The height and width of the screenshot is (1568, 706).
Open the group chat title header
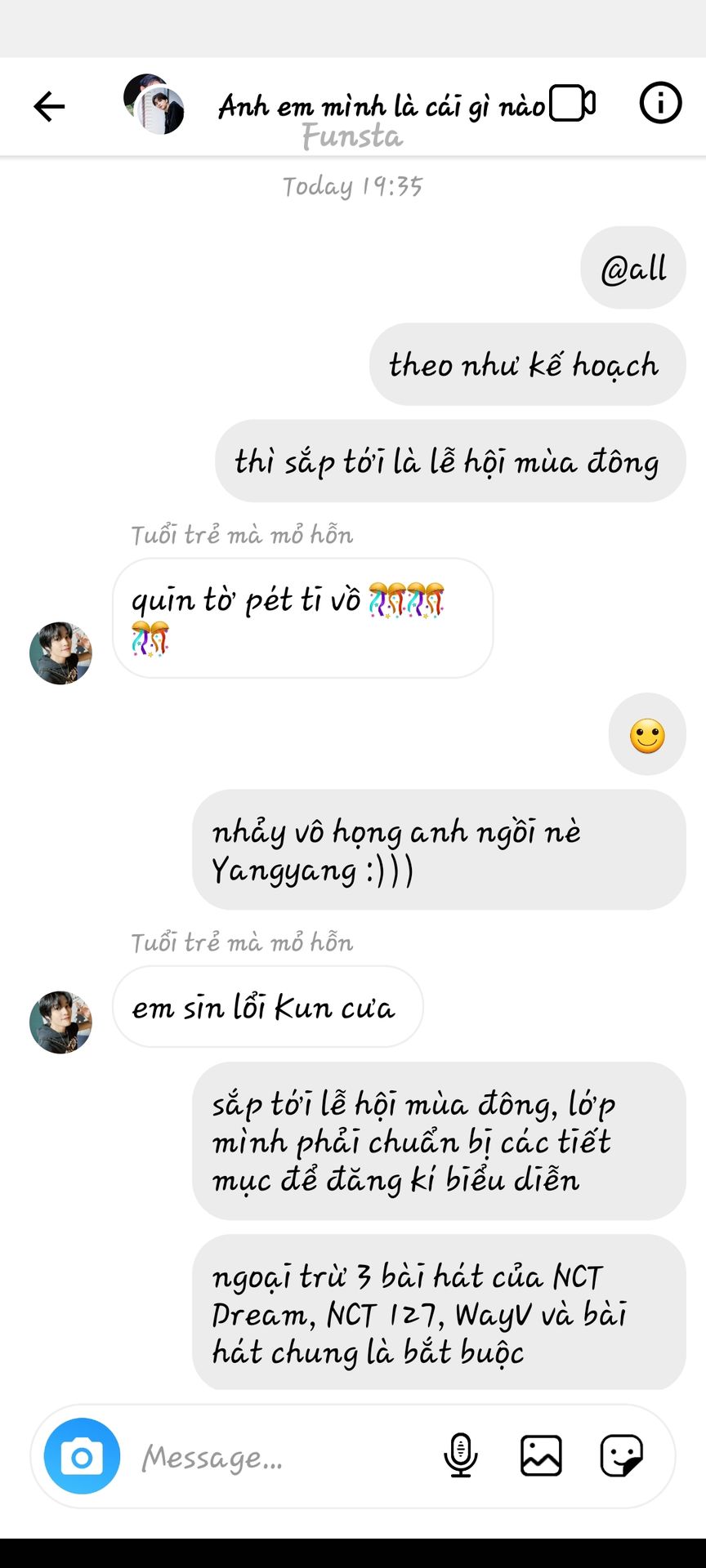[381, 107]
